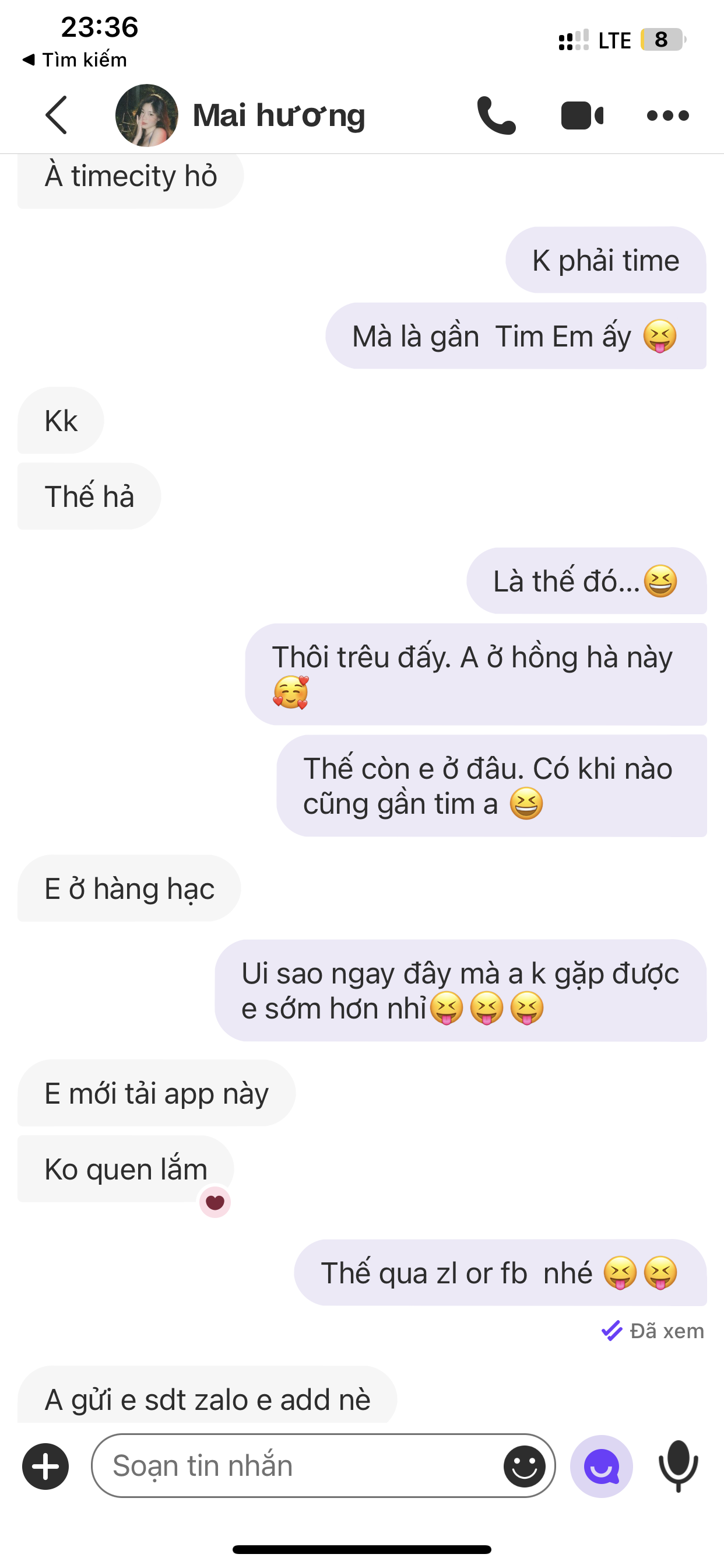This screenshot has height=1568, width=724.
Task: Tap the heart reaction on "Ko quen lắm"
Action: click(x=215, y=1202)
